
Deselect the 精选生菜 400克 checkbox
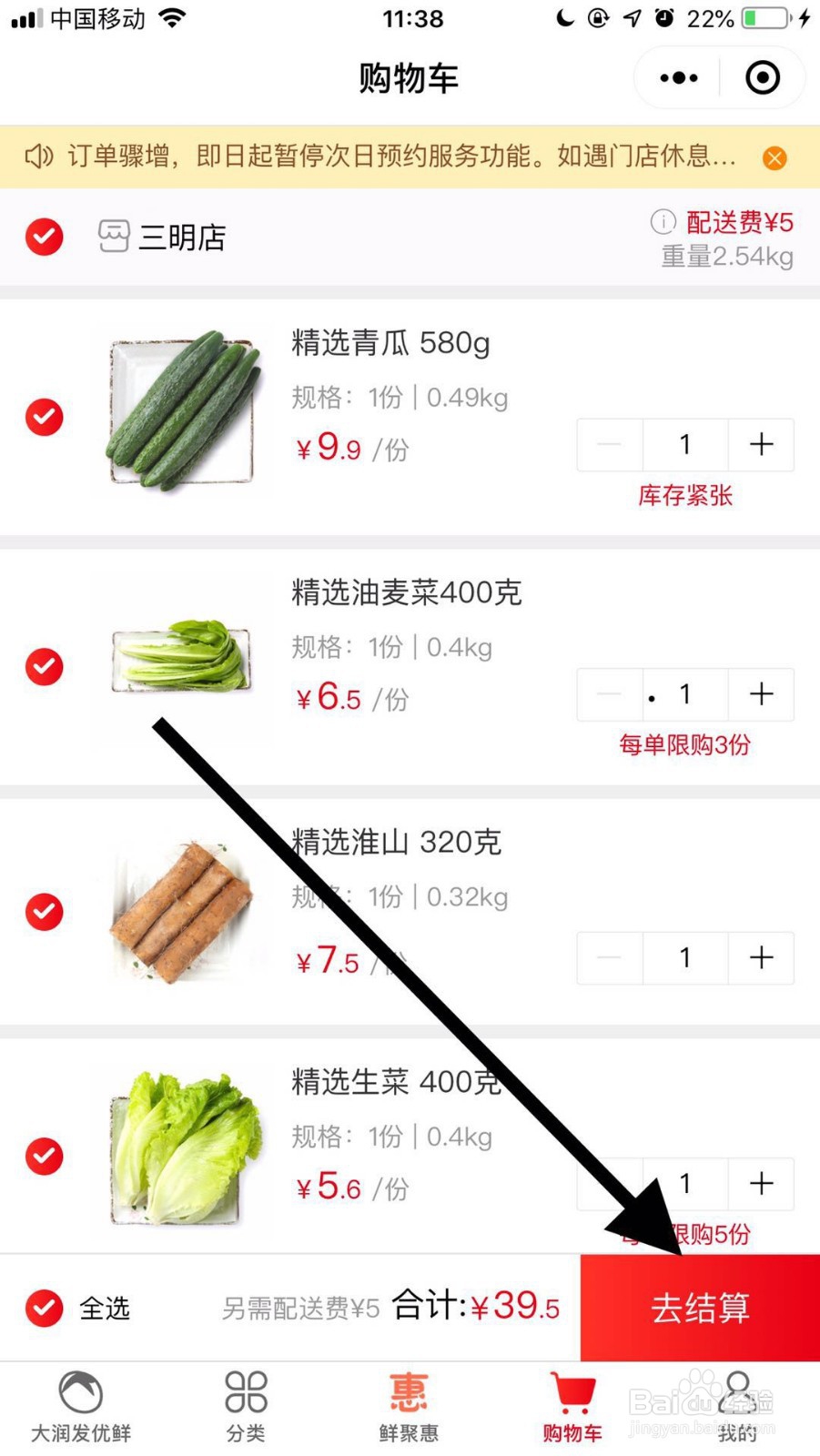(44, 1156)
